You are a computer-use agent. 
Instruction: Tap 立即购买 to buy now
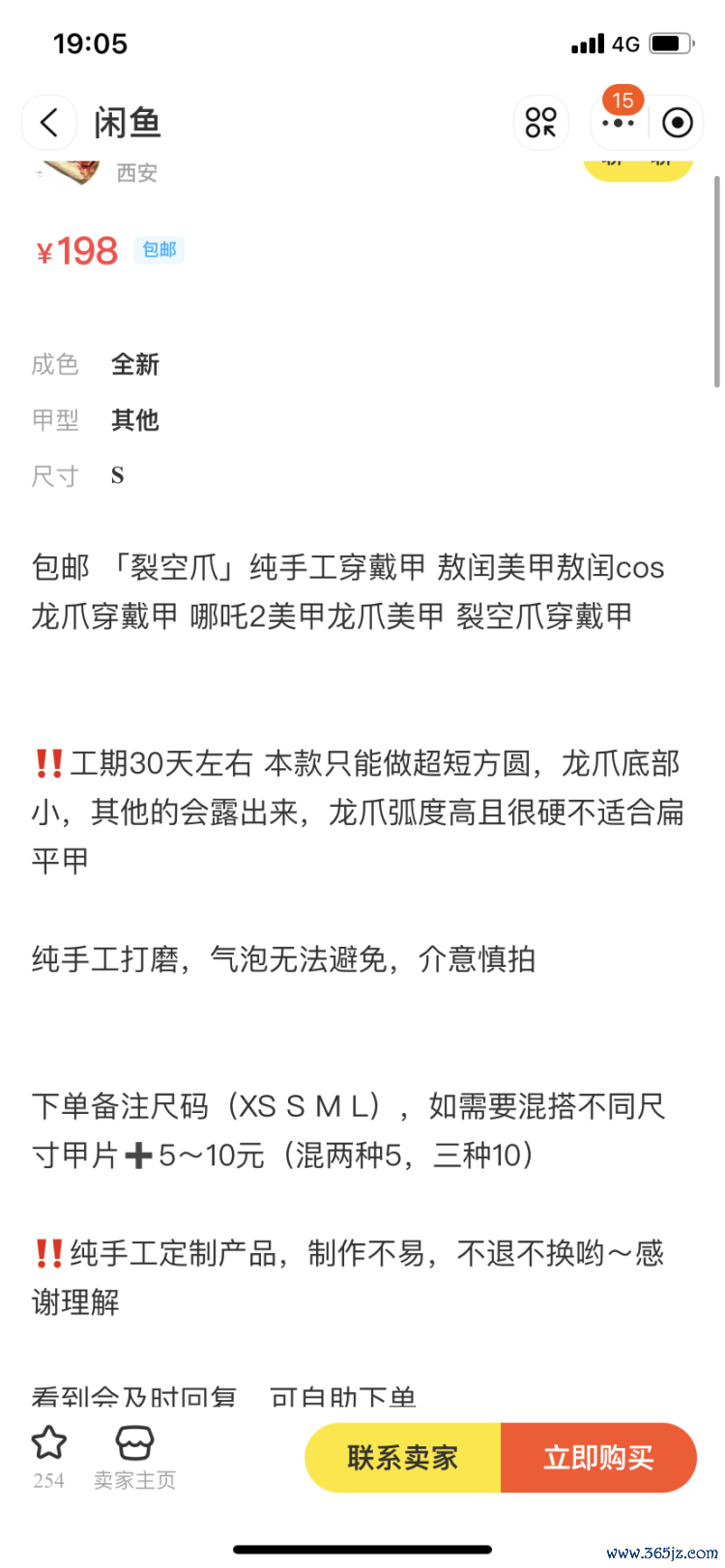tap(598, 1457)
